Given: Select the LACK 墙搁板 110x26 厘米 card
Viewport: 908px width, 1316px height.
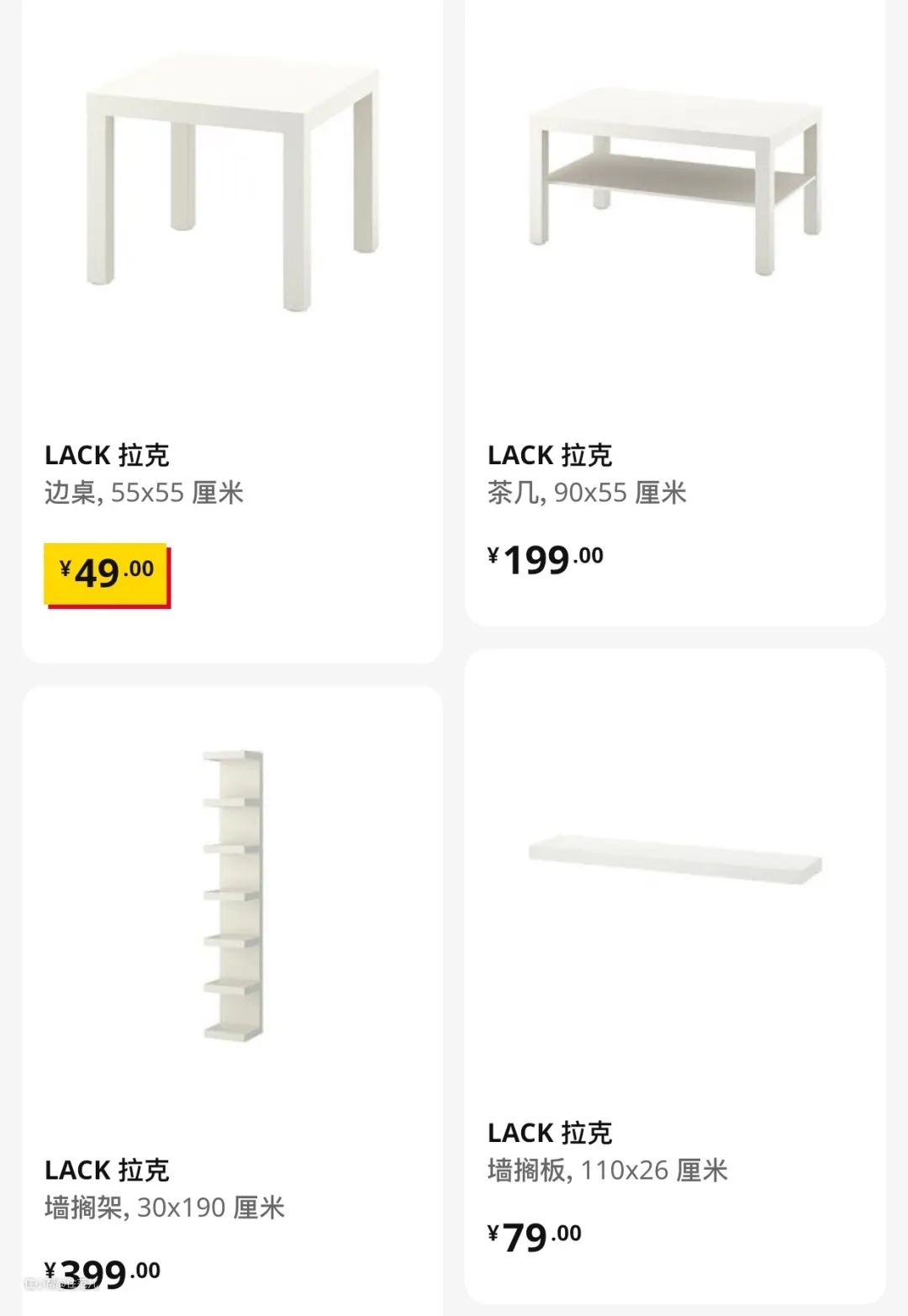Looking at the screenshot, I should 674,975.
